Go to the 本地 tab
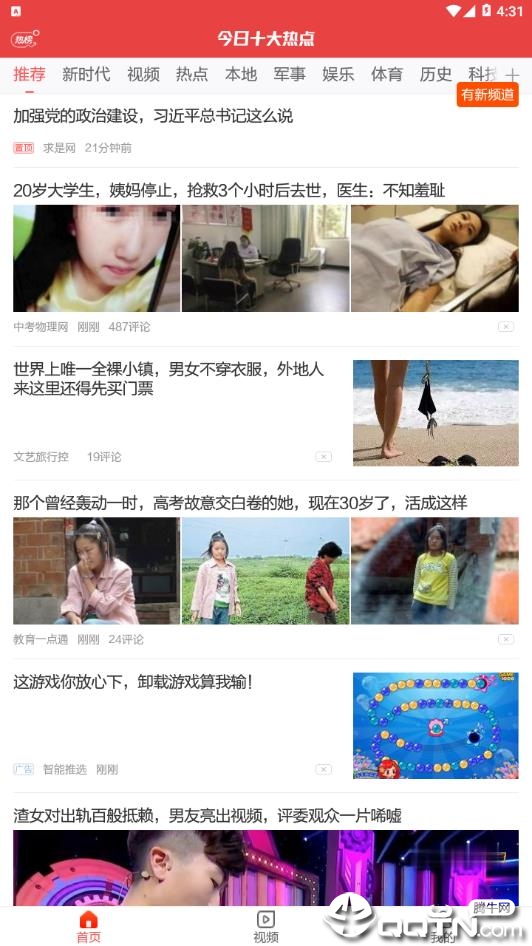 click(241, 74)
